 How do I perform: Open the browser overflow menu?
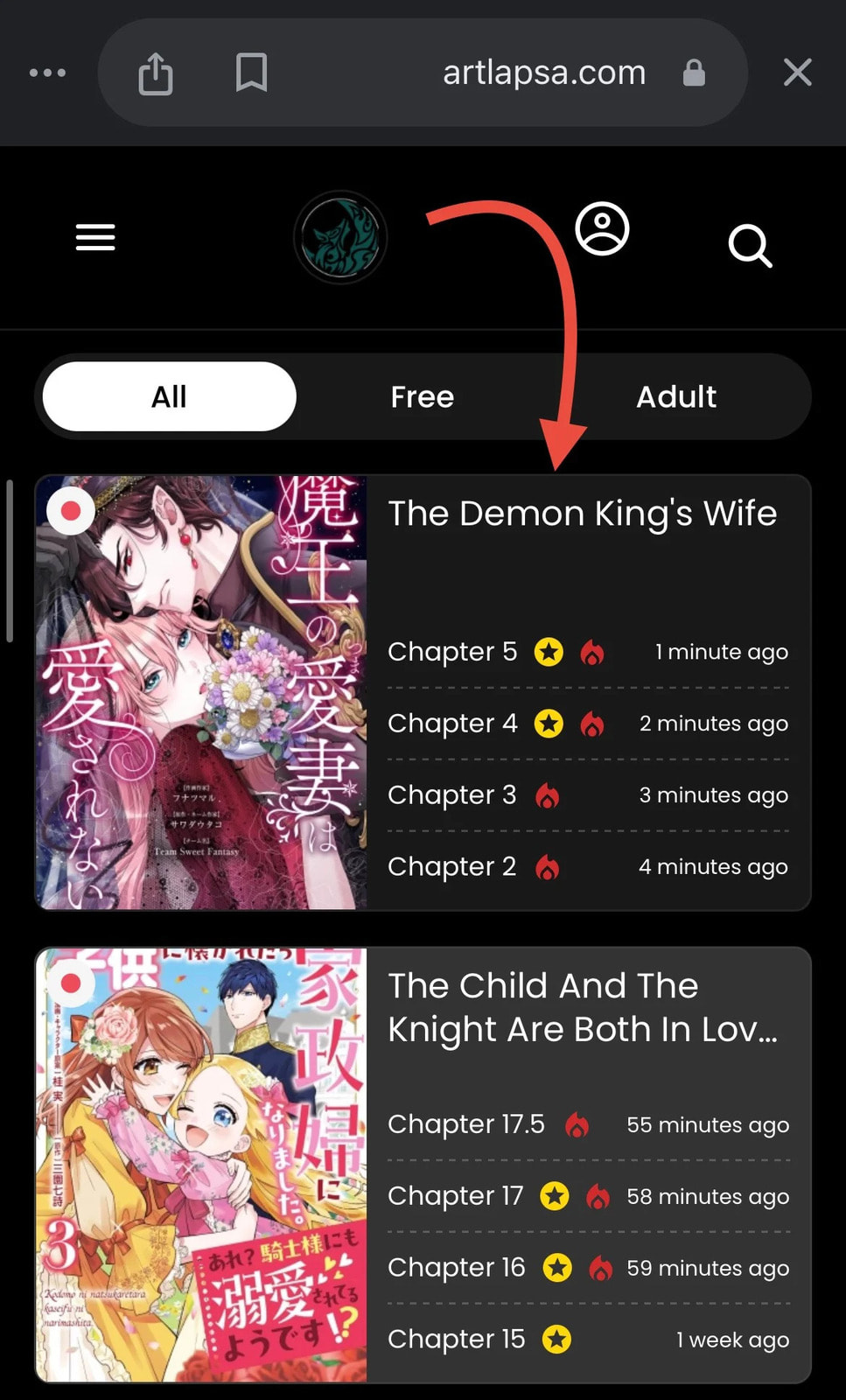pos(47,73)
